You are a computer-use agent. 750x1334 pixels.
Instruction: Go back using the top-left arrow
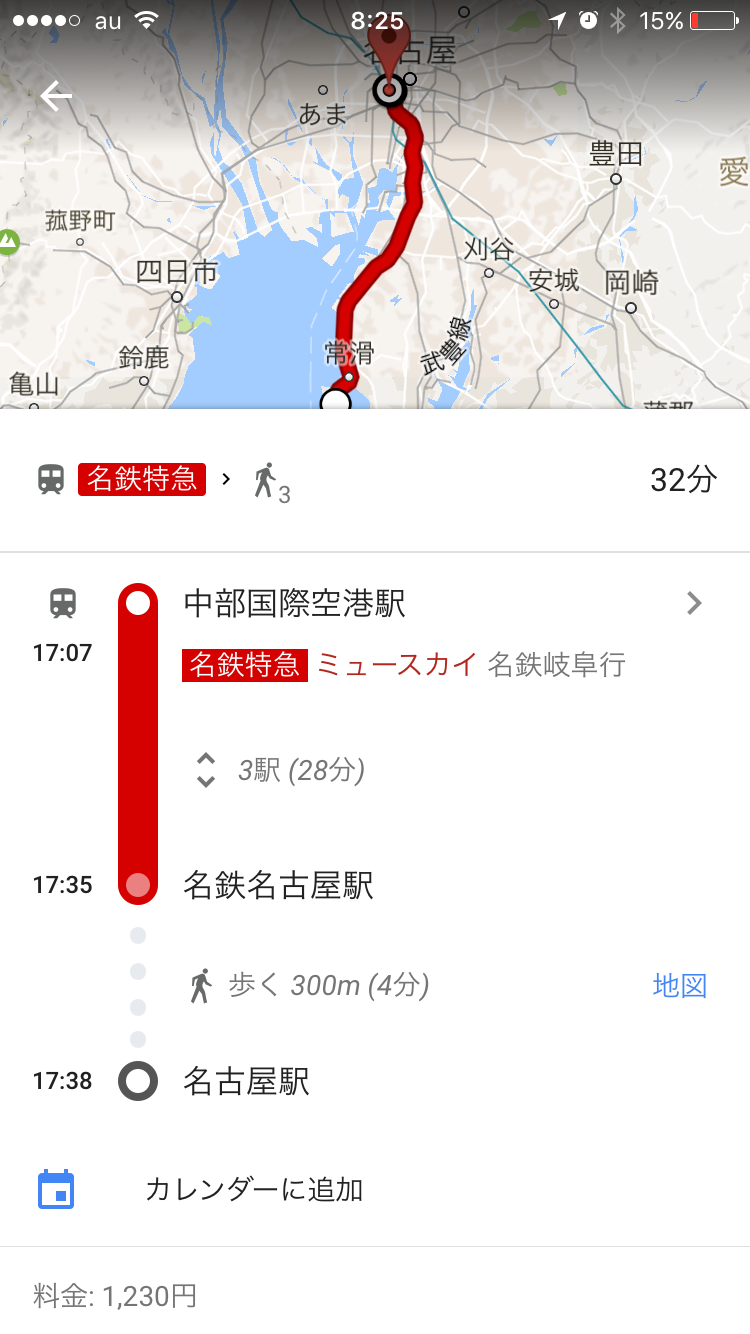[56, 96]
